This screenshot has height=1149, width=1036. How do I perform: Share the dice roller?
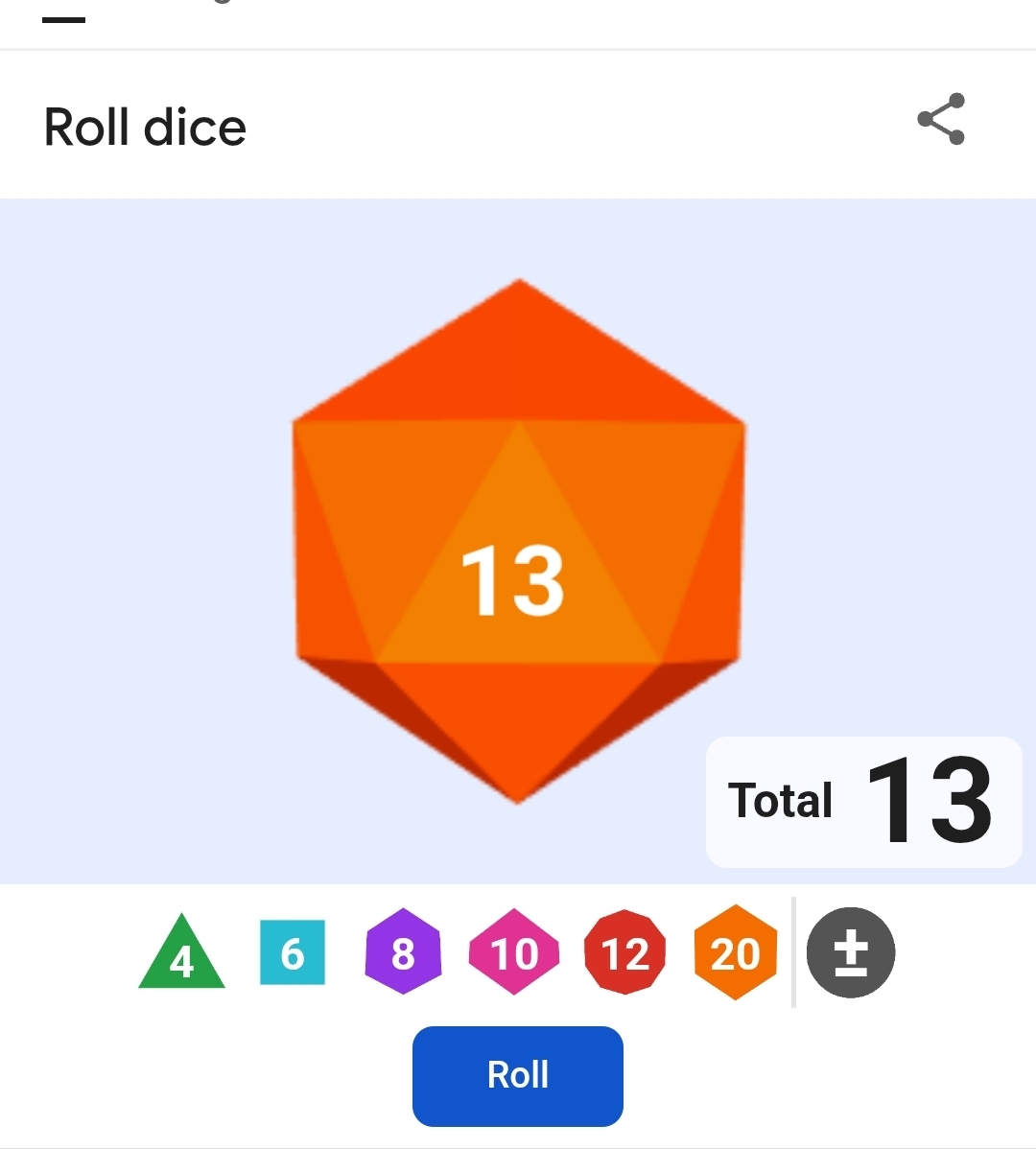click(x=940, y=120)
